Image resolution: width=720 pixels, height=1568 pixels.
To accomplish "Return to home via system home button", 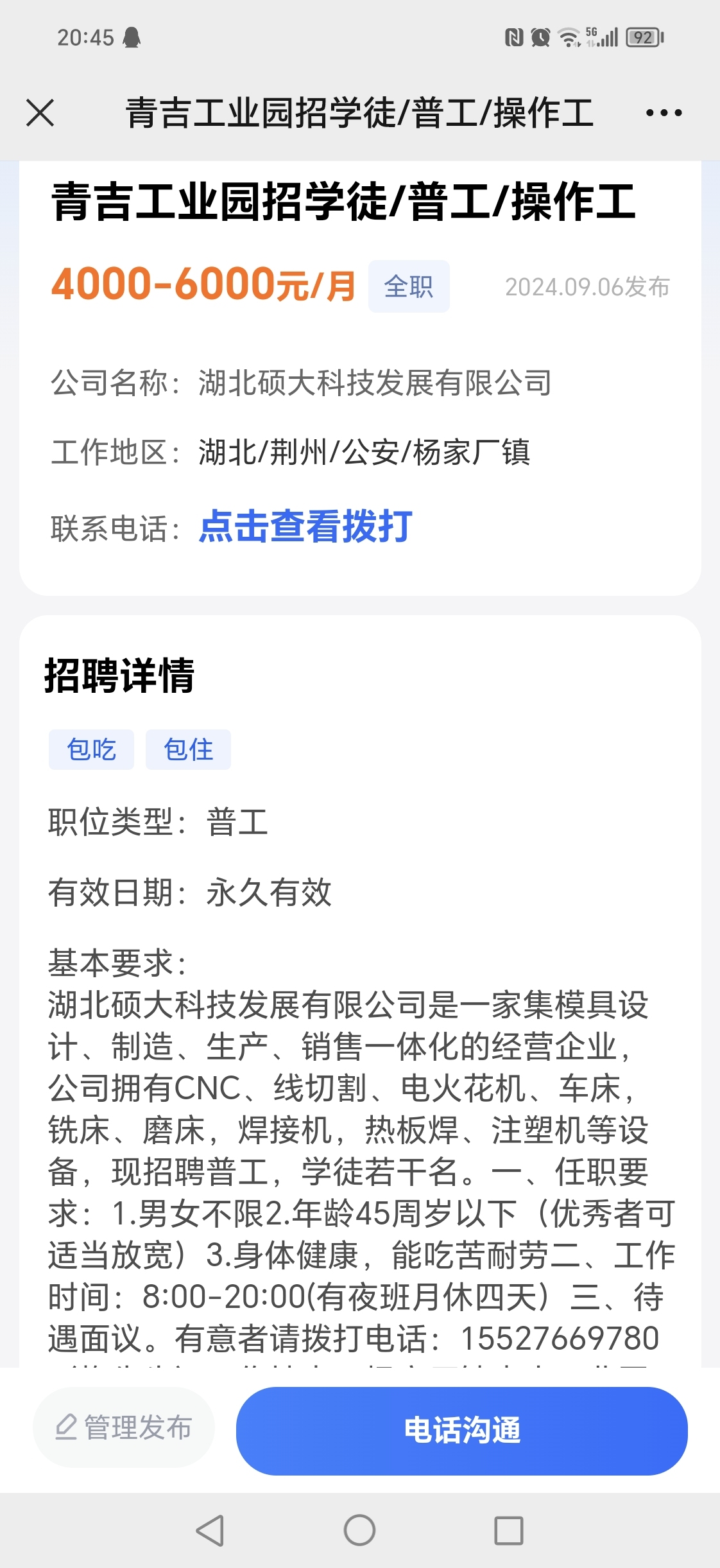I will point(359,1530).
